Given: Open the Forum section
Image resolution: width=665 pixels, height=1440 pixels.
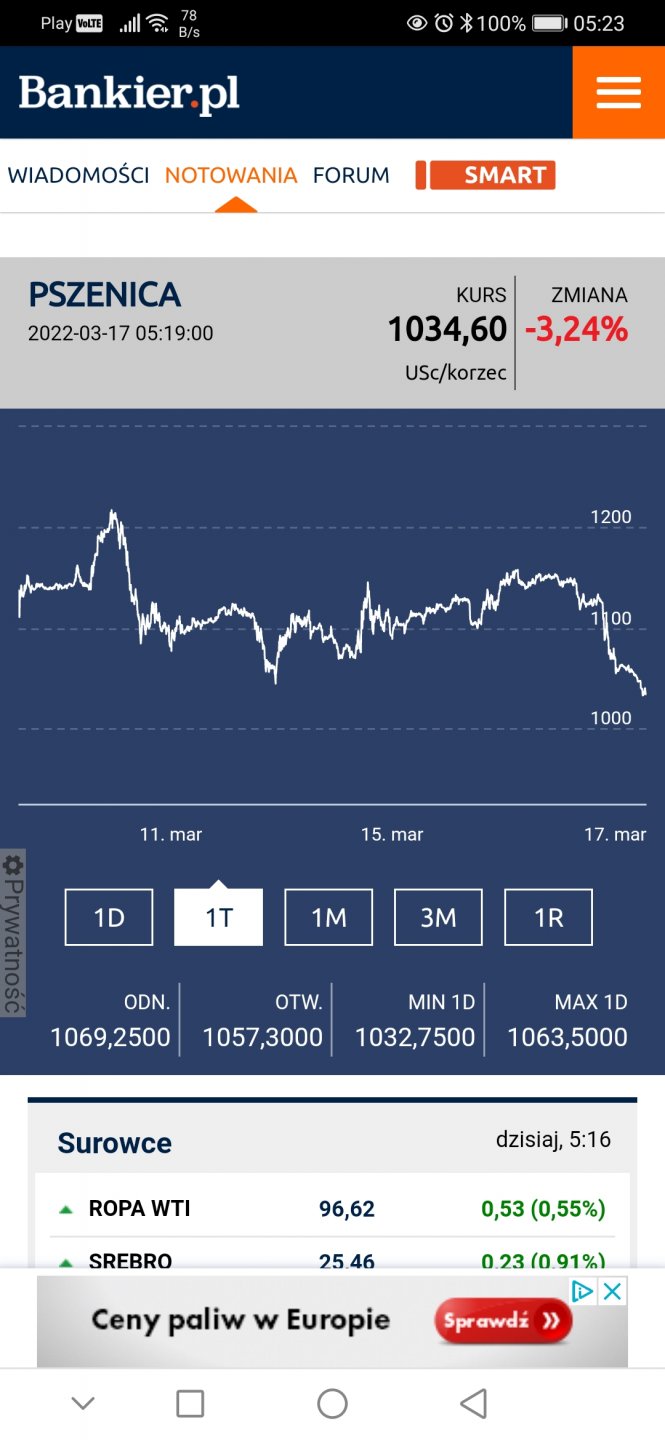Looking at the screenshot, I should click(x=351, y=175).
